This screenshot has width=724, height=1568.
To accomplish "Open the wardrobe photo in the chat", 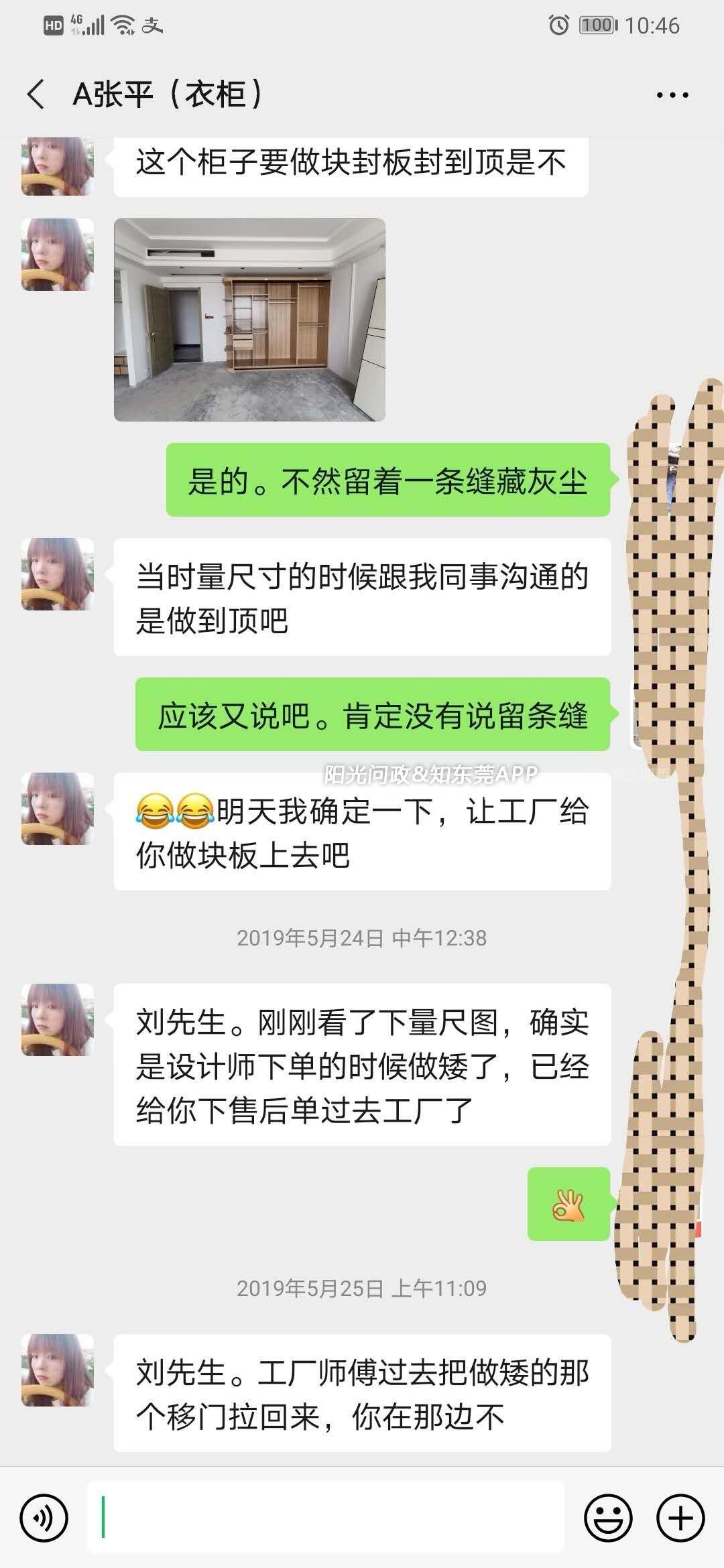I will click(249, 320).
